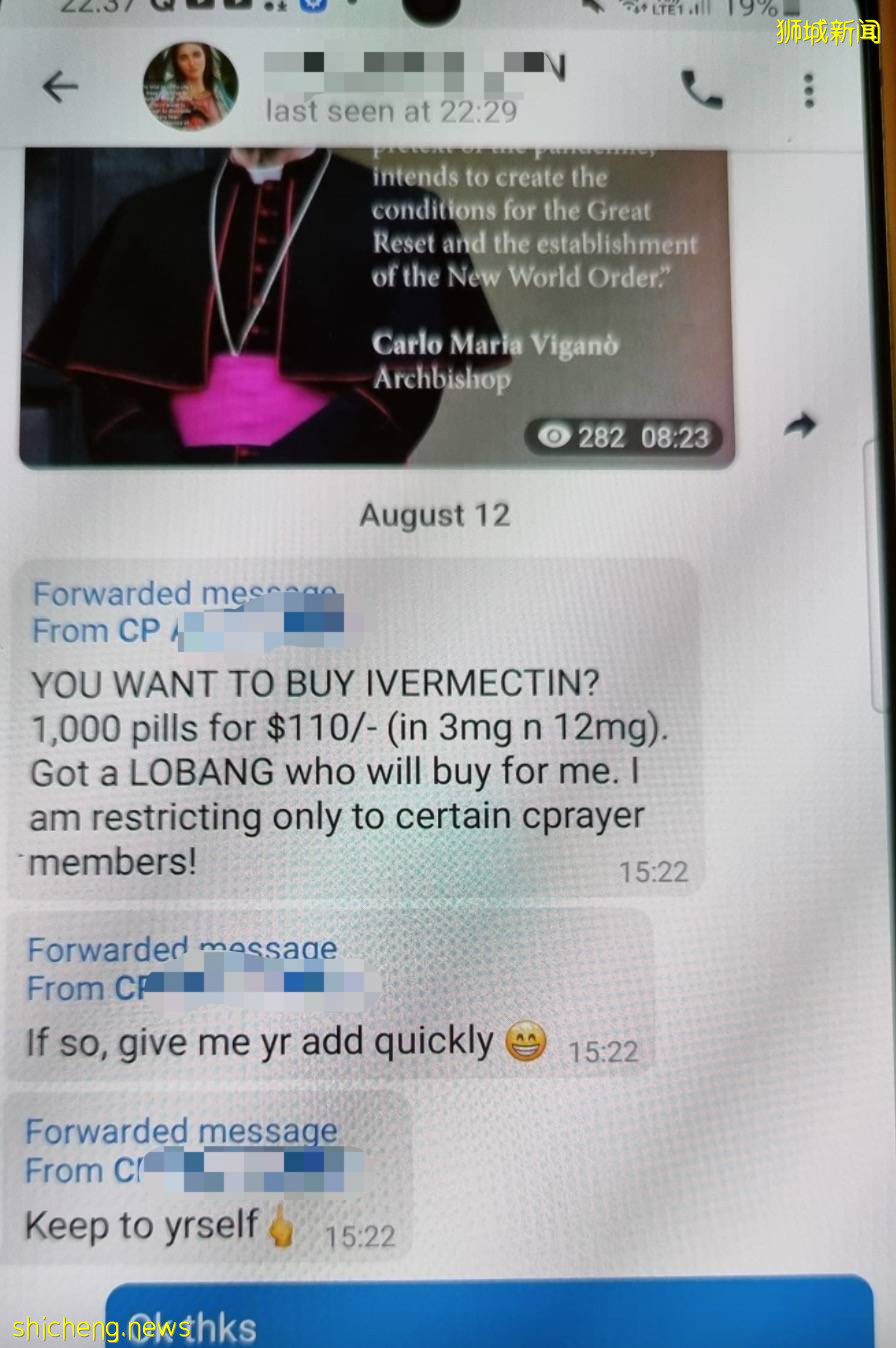Start a voice call
Viewport: 896px width, 1348px height.
701,90
